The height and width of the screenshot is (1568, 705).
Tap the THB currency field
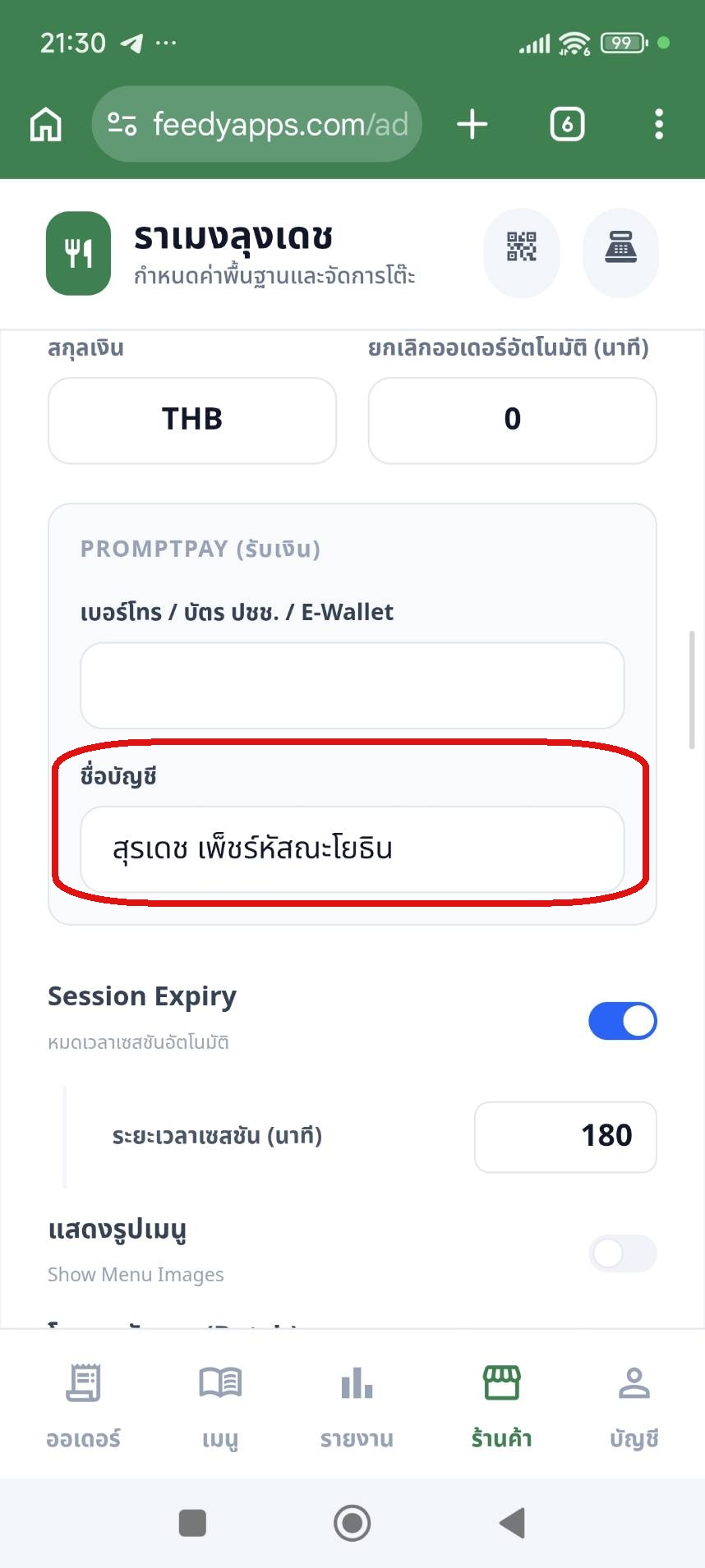[x=192, y=420]
